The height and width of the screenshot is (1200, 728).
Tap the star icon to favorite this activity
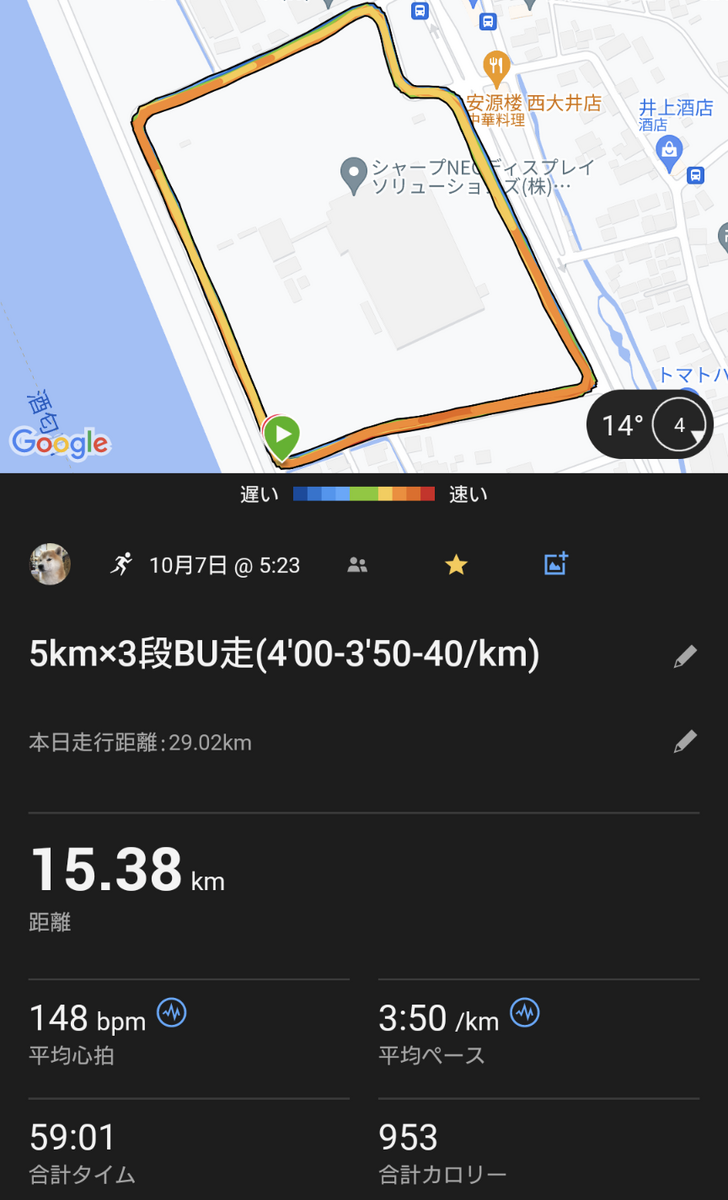point(456,565)
